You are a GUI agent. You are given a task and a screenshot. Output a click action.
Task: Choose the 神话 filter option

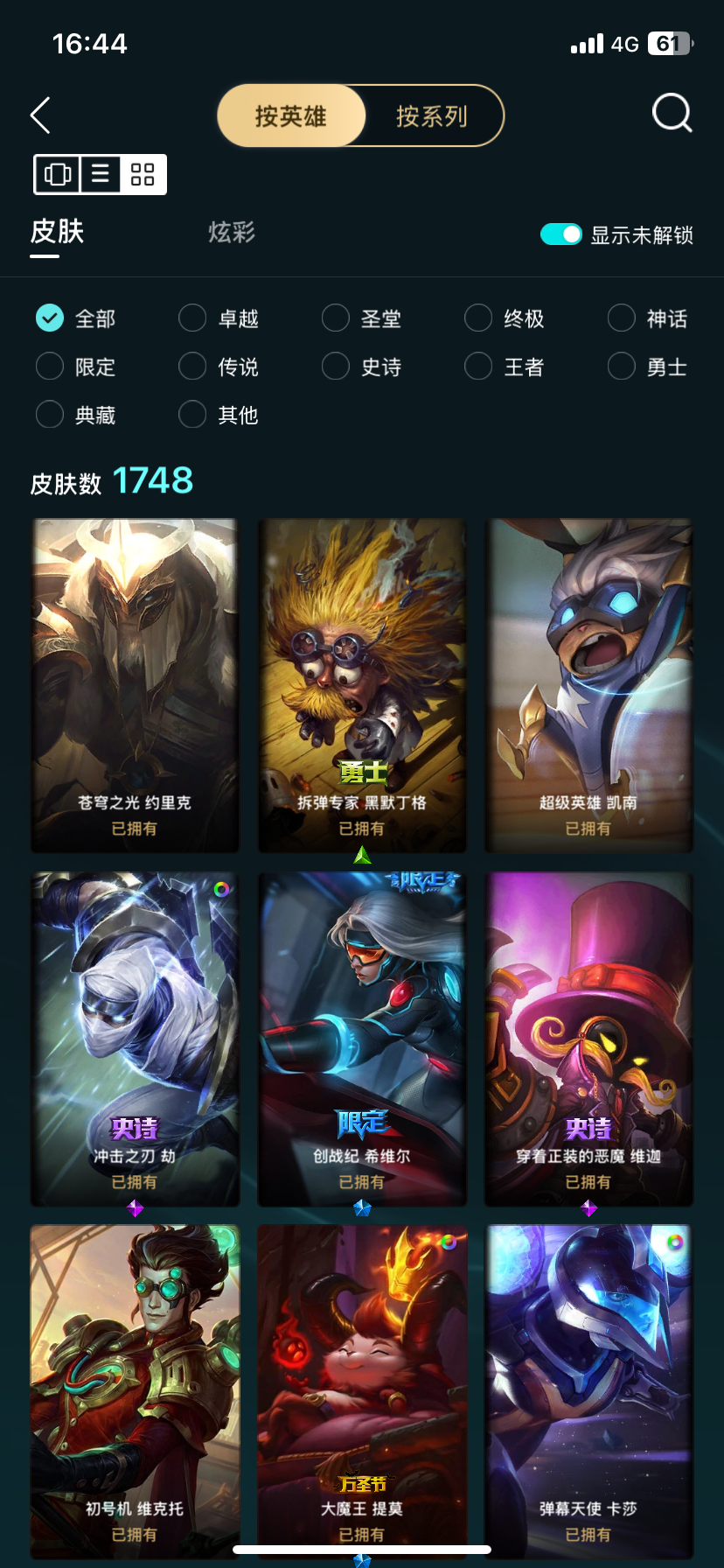point(648,318)
